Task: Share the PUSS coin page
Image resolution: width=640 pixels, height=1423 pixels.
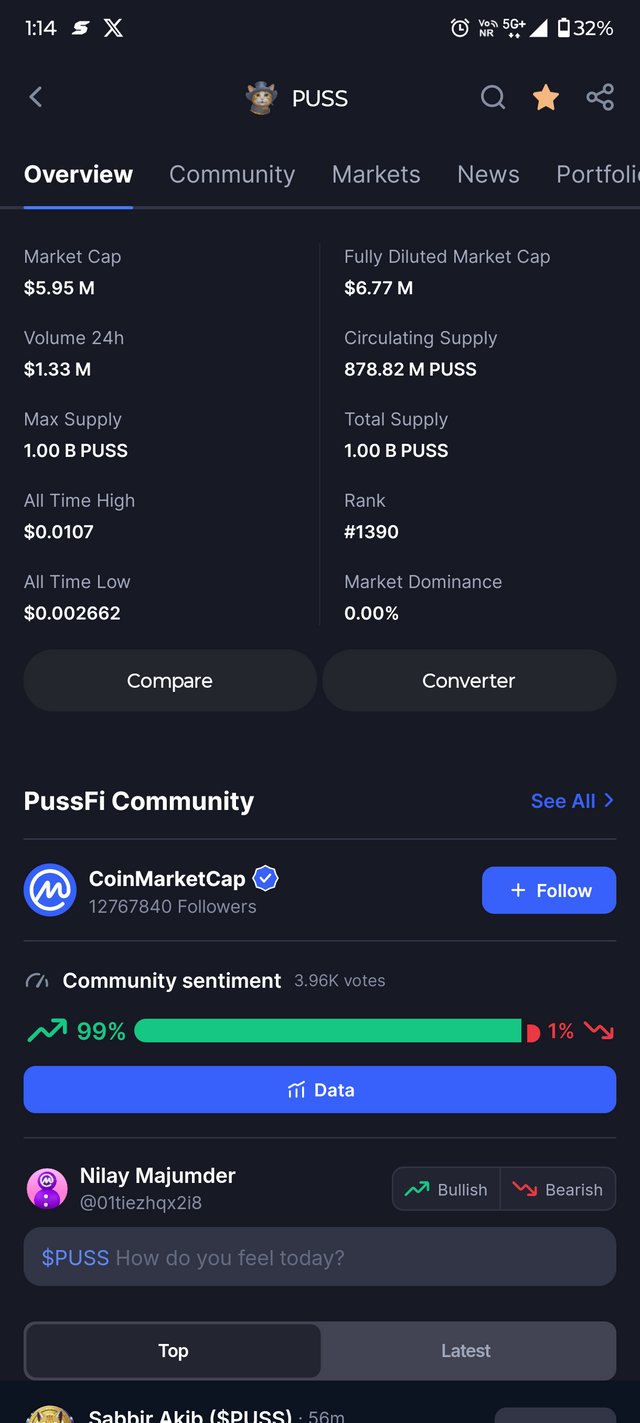Action: (x=600, y=97)
